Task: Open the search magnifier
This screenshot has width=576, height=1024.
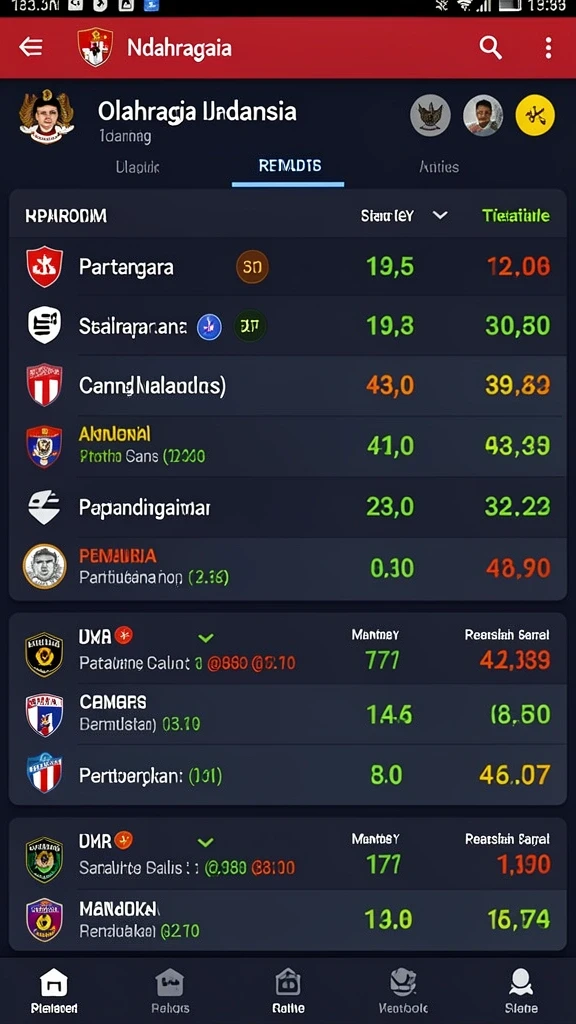Action: [x=490, y=47]
